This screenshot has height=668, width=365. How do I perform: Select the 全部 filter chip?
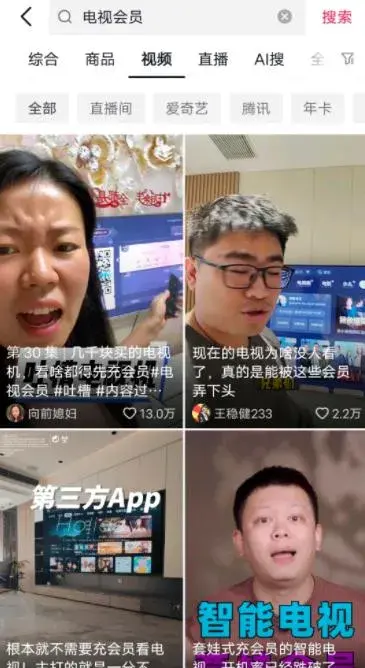[x=42, y=109]
